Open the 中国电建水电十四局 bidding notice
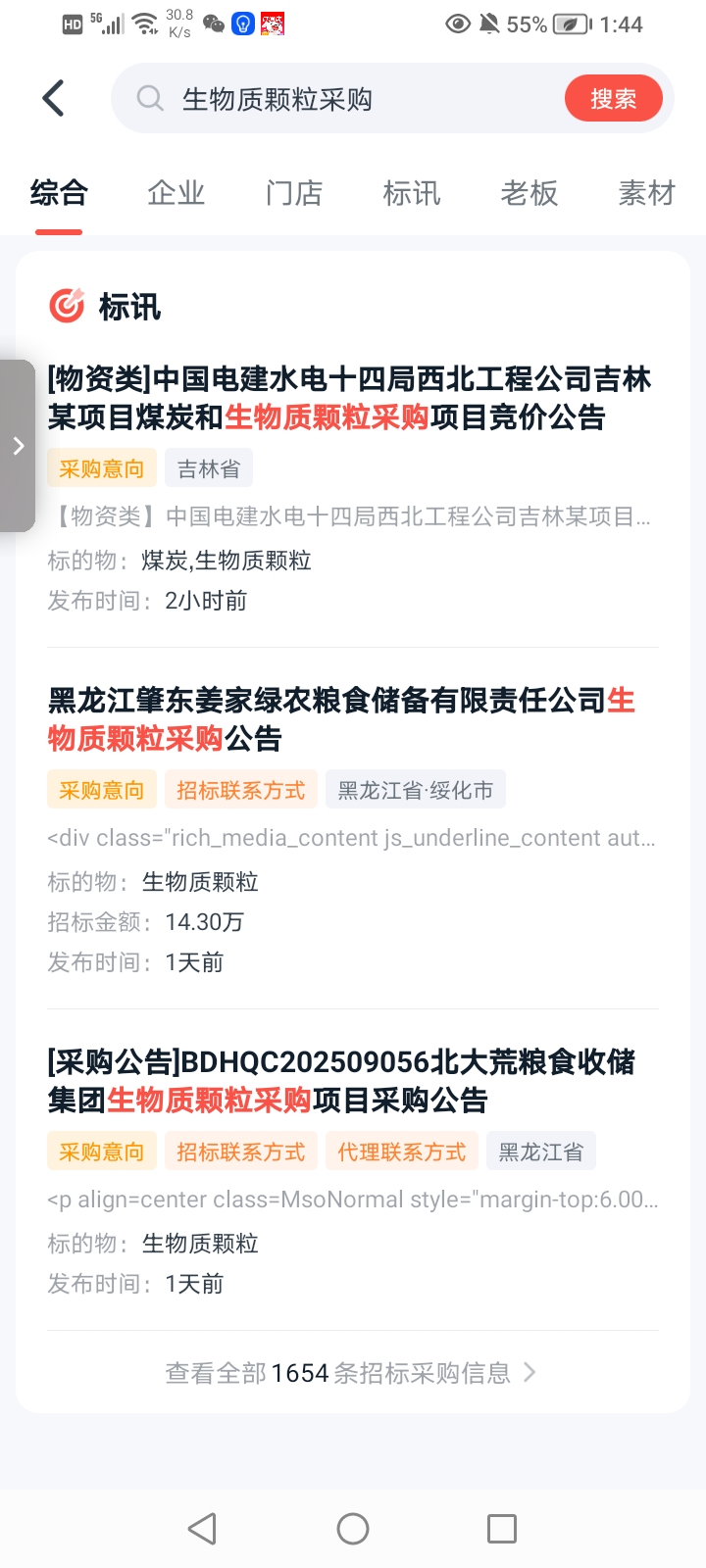 coord(349,398)
